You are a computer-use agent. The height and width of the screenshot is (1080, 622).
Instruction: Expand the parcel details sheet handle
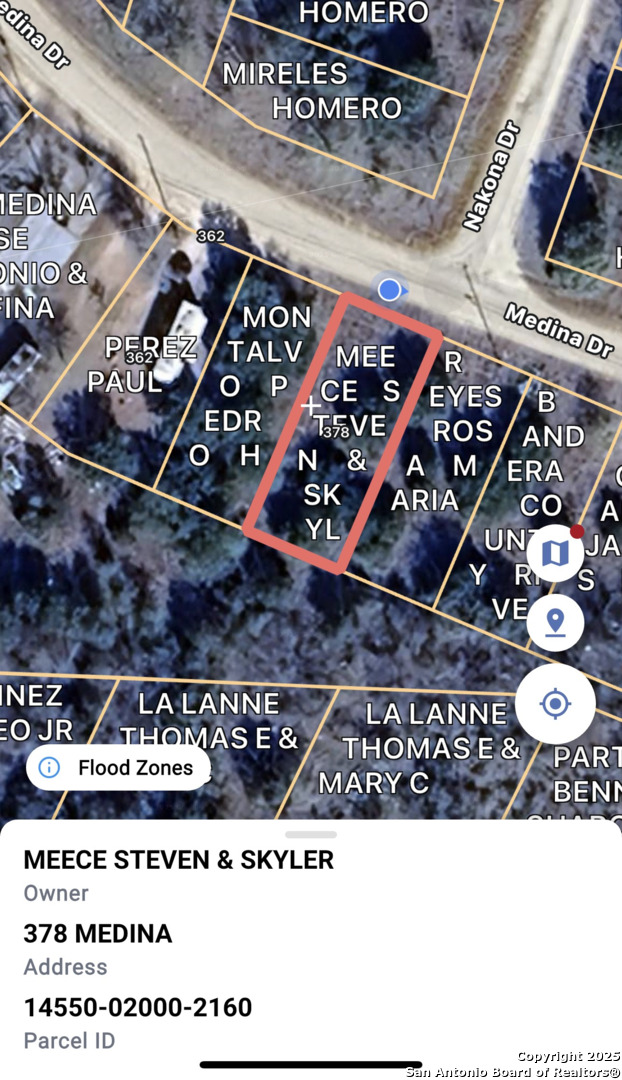[310, 834]
